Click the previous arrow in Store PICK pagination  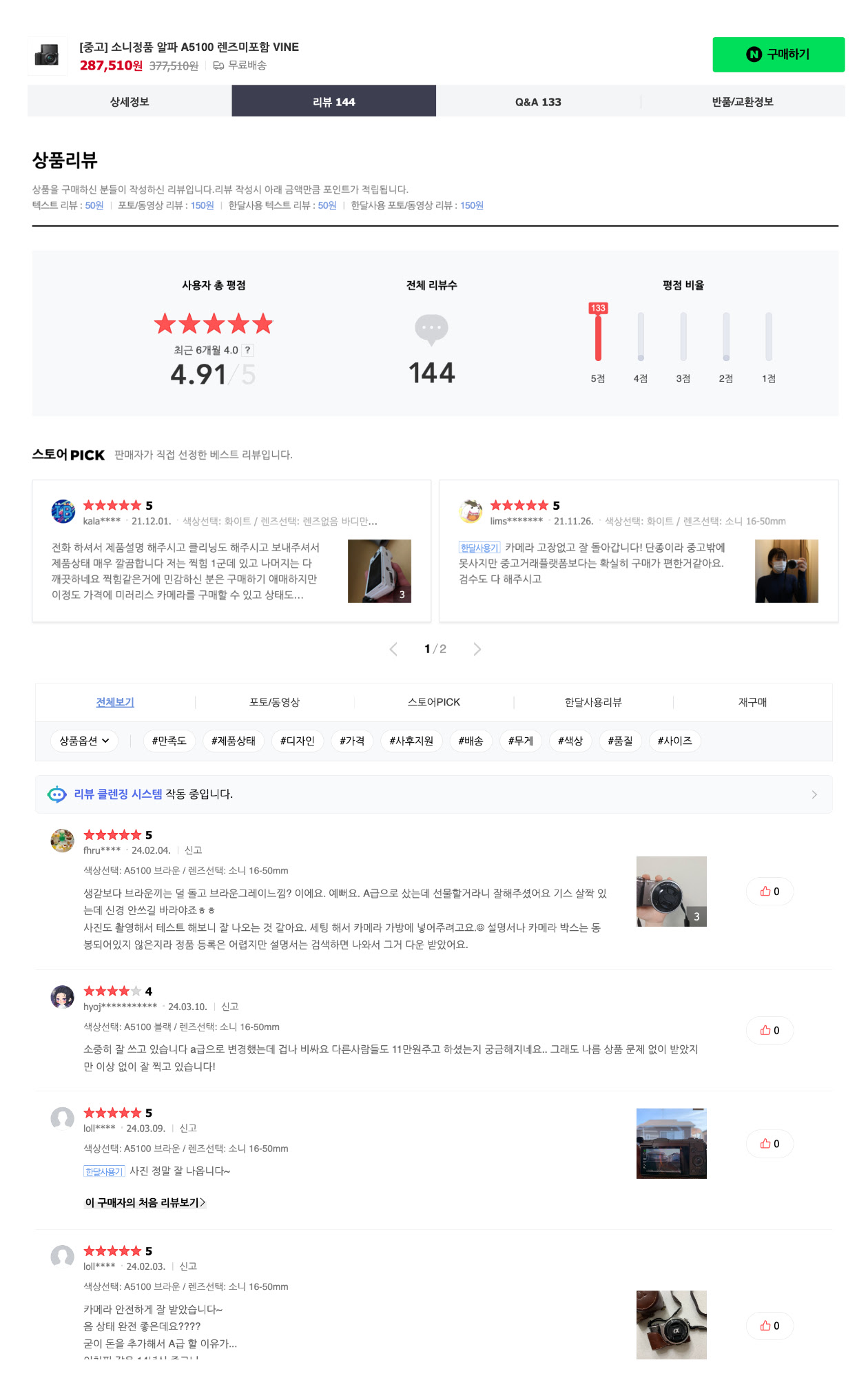pos(393,648)
